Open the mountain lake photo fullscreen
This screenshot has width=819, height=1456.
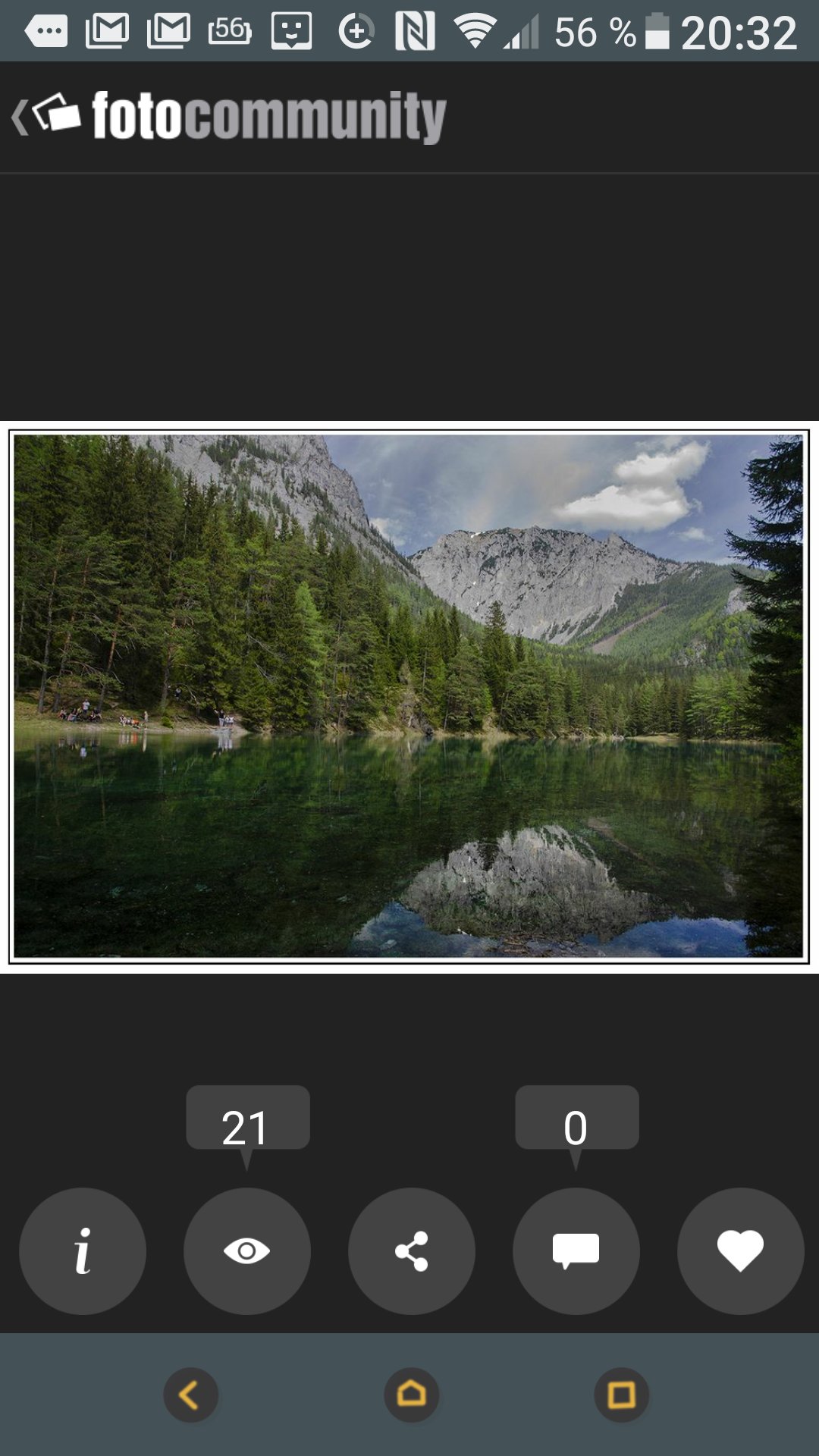(409, 696)
